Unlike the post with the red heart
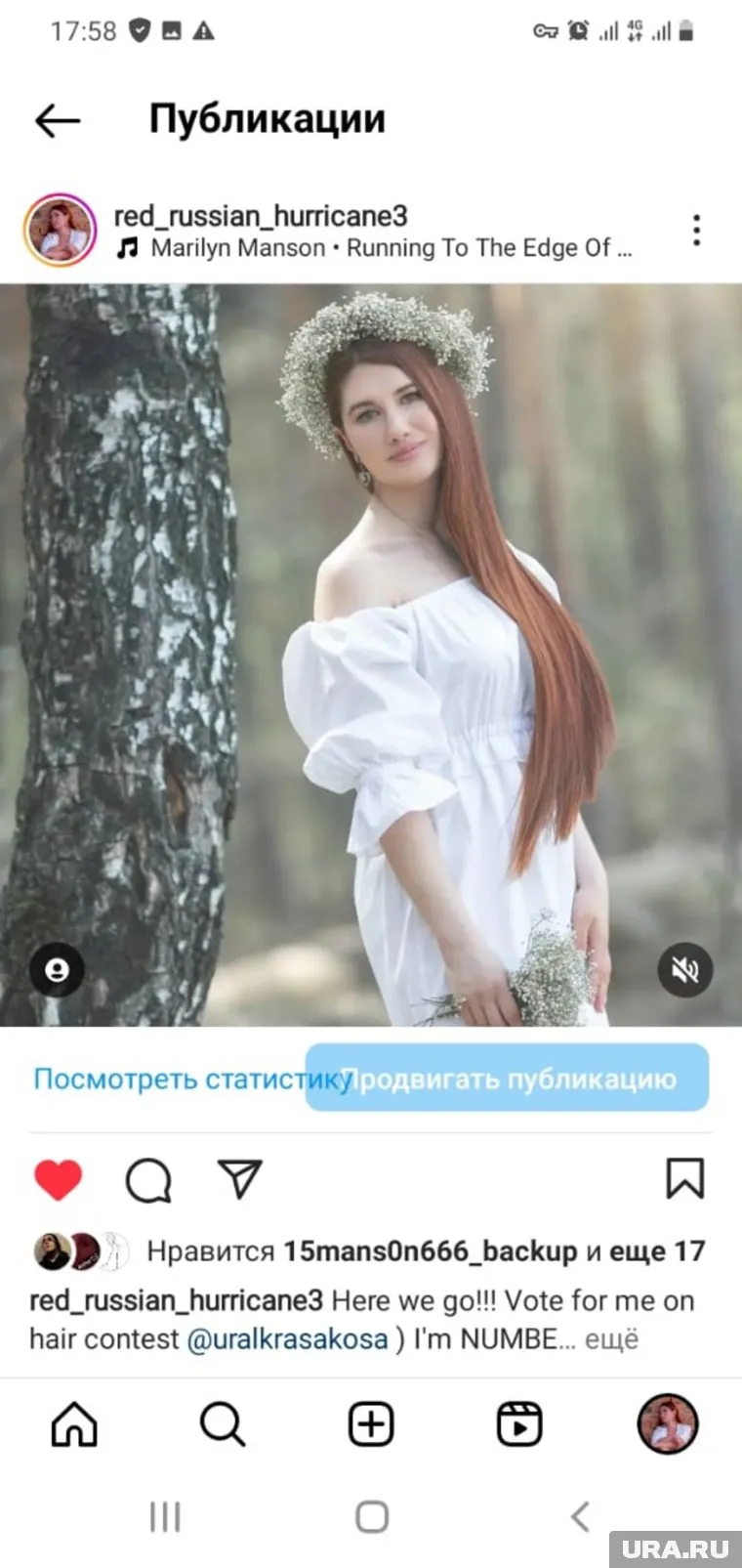The width and height of the screenshot is (742, 1568). 59,1179
